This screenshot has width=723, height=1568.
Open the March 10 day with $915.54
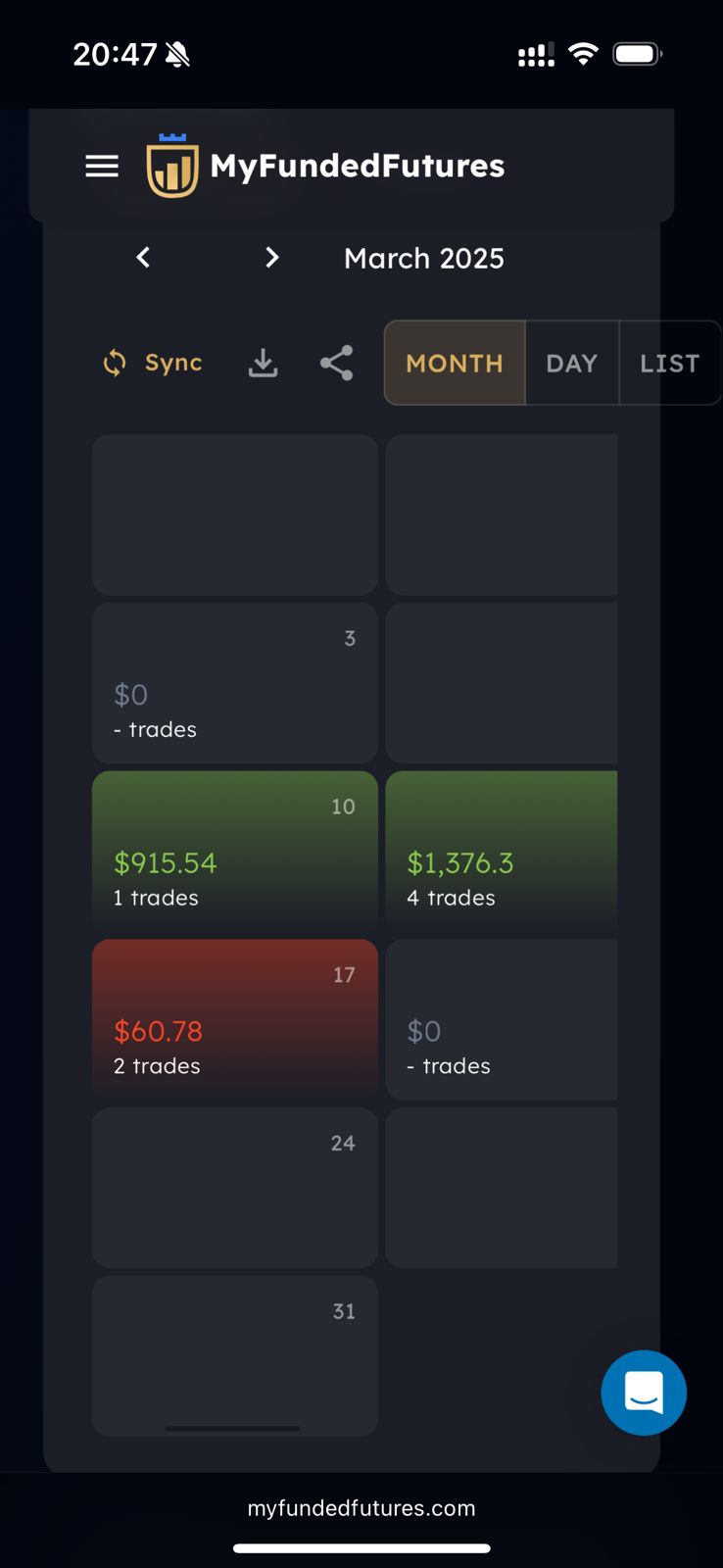(x=235, y=851)
